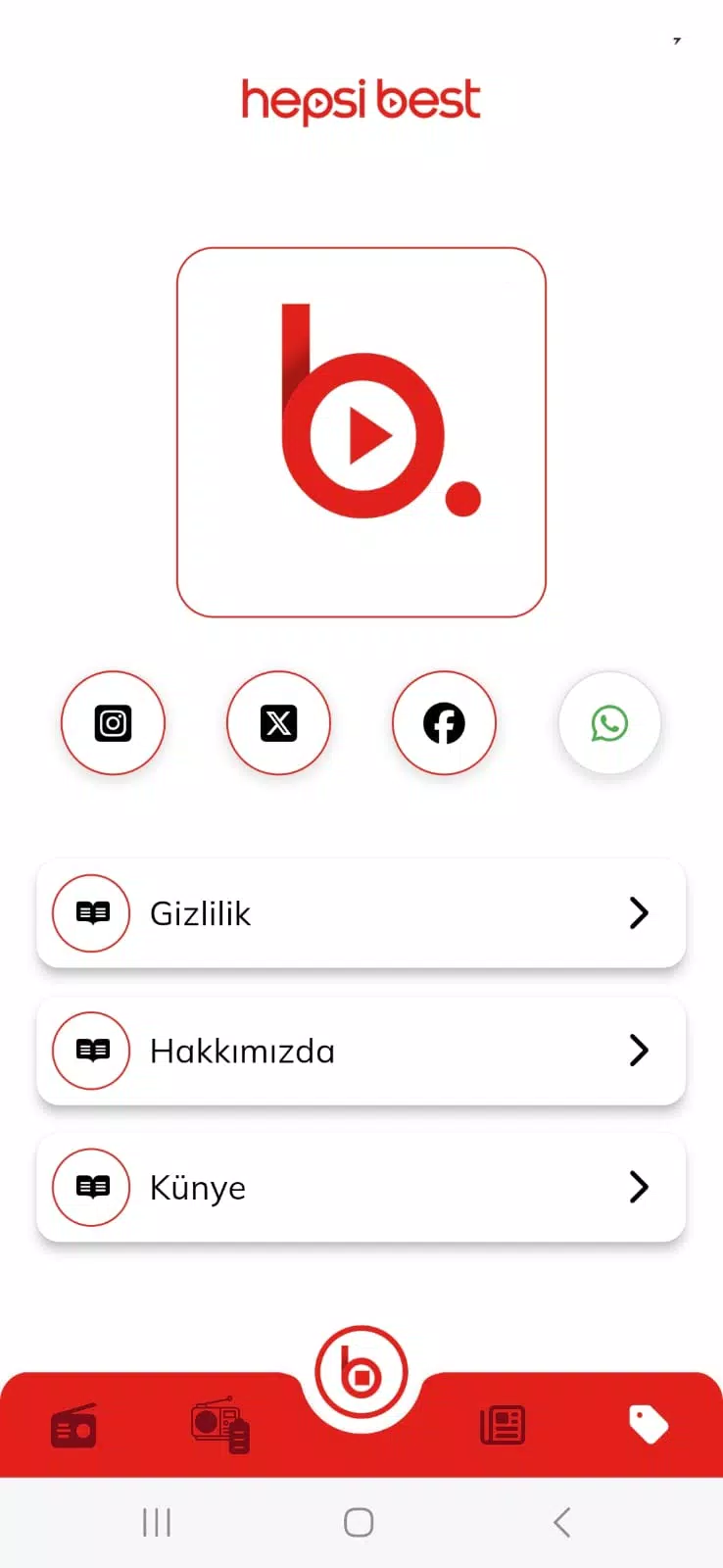723x1568 pixels.
Task: Open the X (Twitter) profile link
Action: 278,723
